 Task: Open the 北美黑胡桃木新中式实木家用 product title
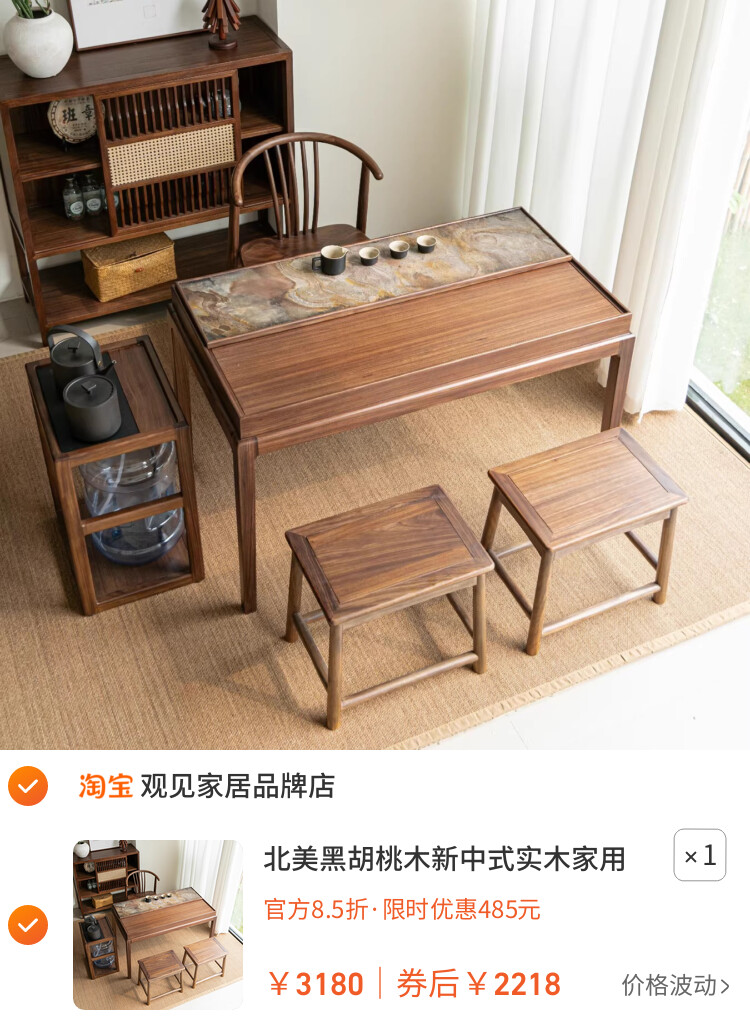point(444,858)
